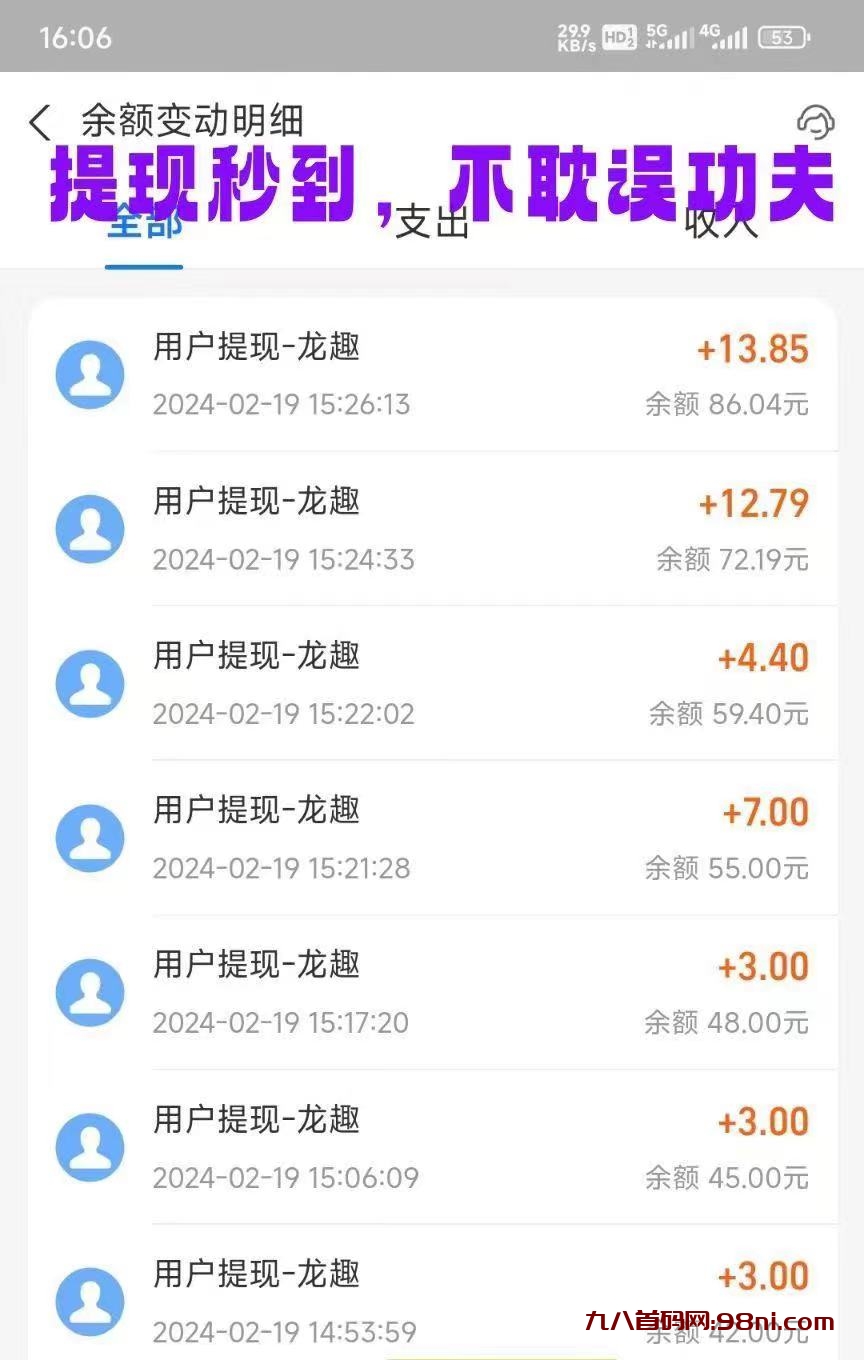864x1360 pixels.
Task: Open customer service via the headset icon
Action: pos(815,123)
